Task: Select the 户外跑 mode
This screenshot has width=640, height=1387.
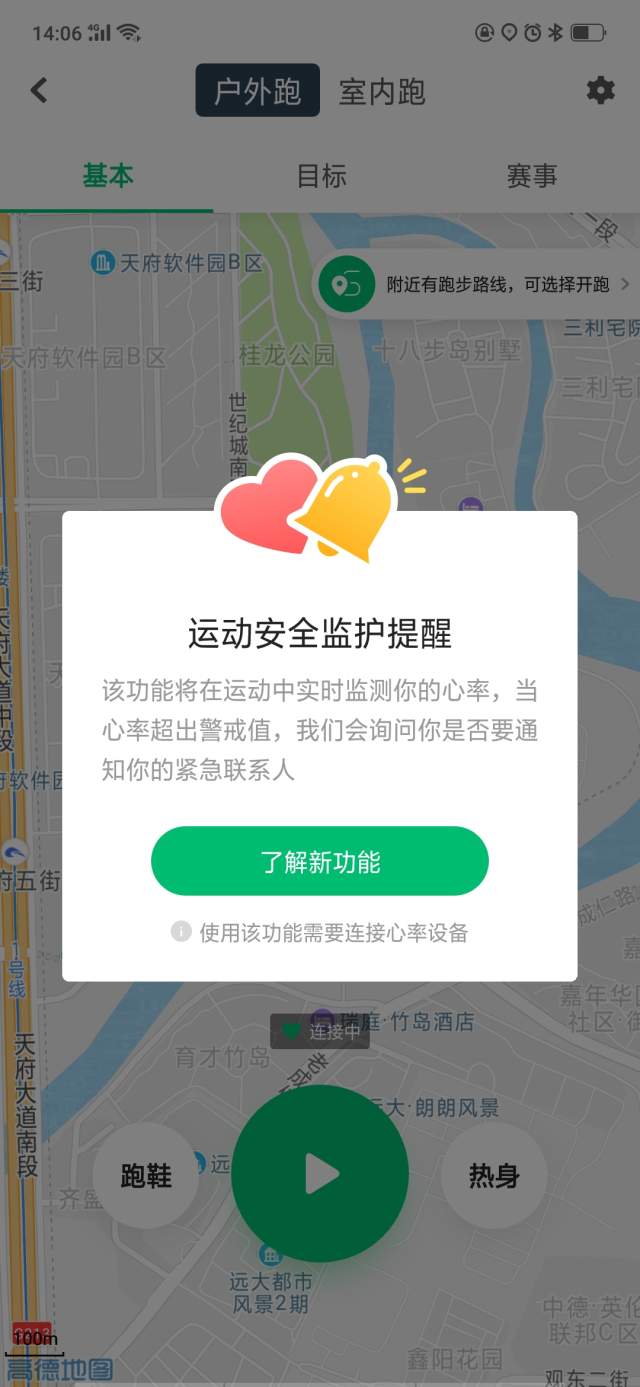Action: (x=257, y=91)
